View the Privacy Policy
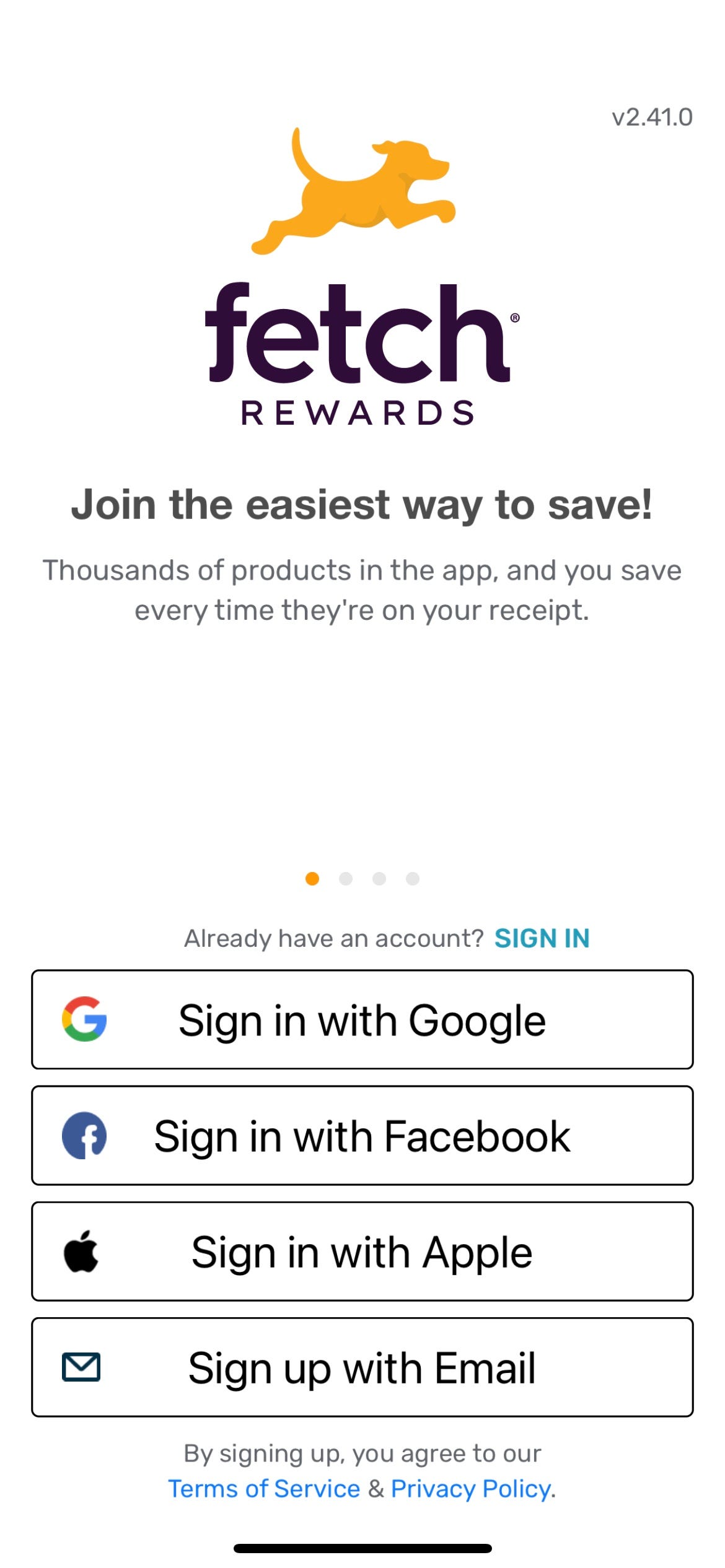The width and height of the screenshot is (725, 1568). 470,1488
